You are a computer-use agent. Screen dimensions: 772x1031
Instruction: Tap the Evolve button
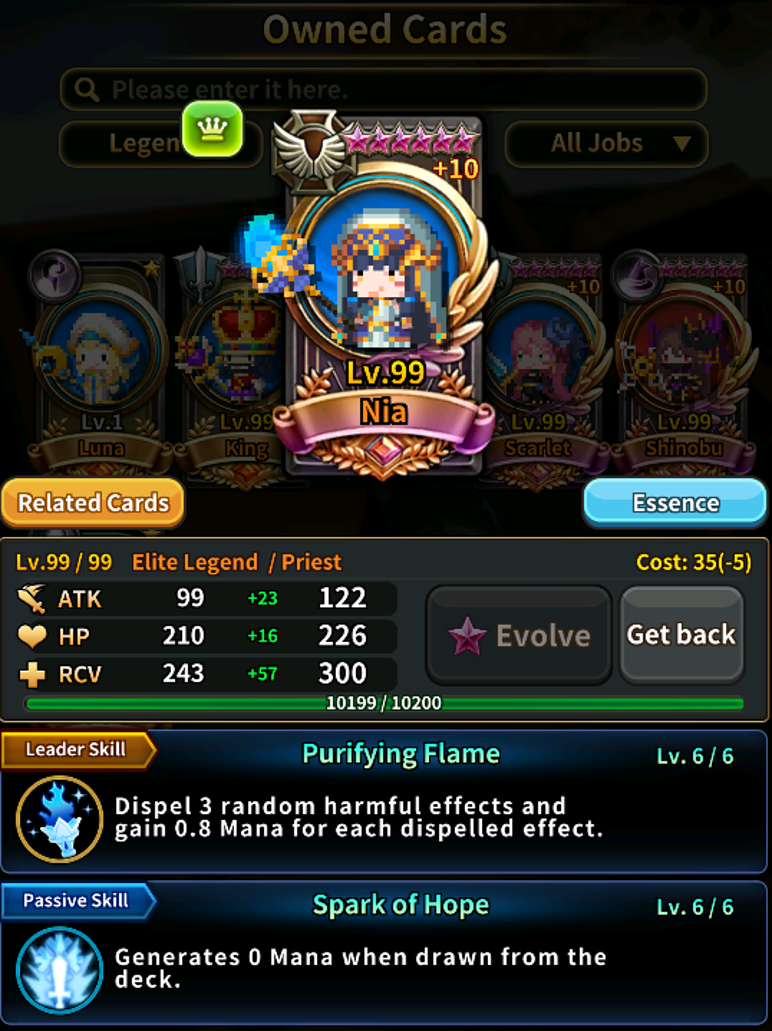pyautogui.click(x=519, y=635)
